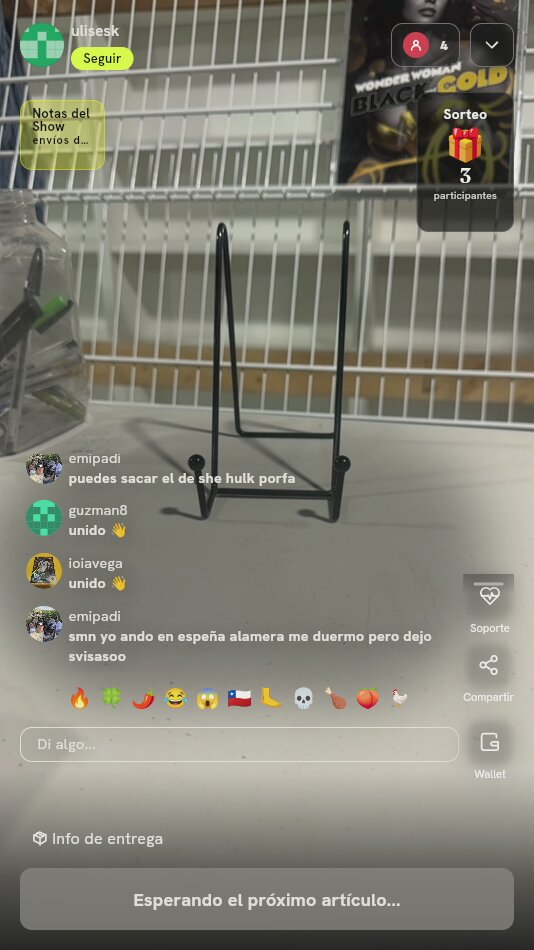534x950 pixels.
Task: Tap the dropdown chevron at top right
Action: pyautogui.click(x=492, y=45)
